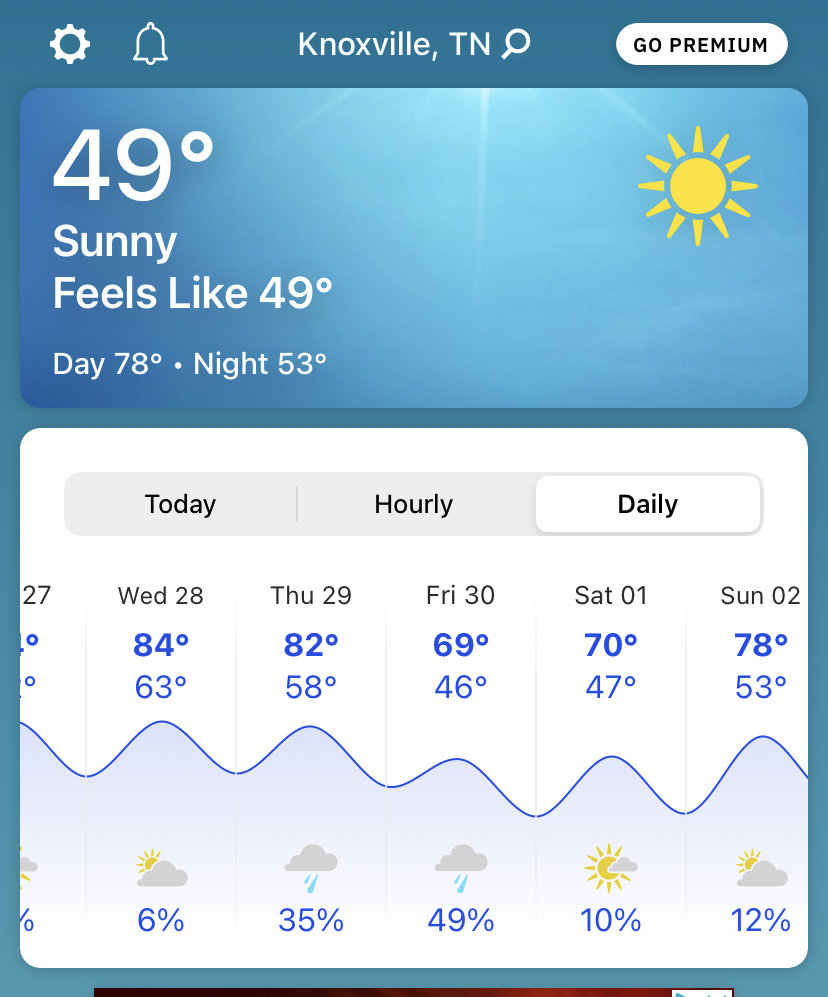Open the settings gear

[x=70, y=44]
